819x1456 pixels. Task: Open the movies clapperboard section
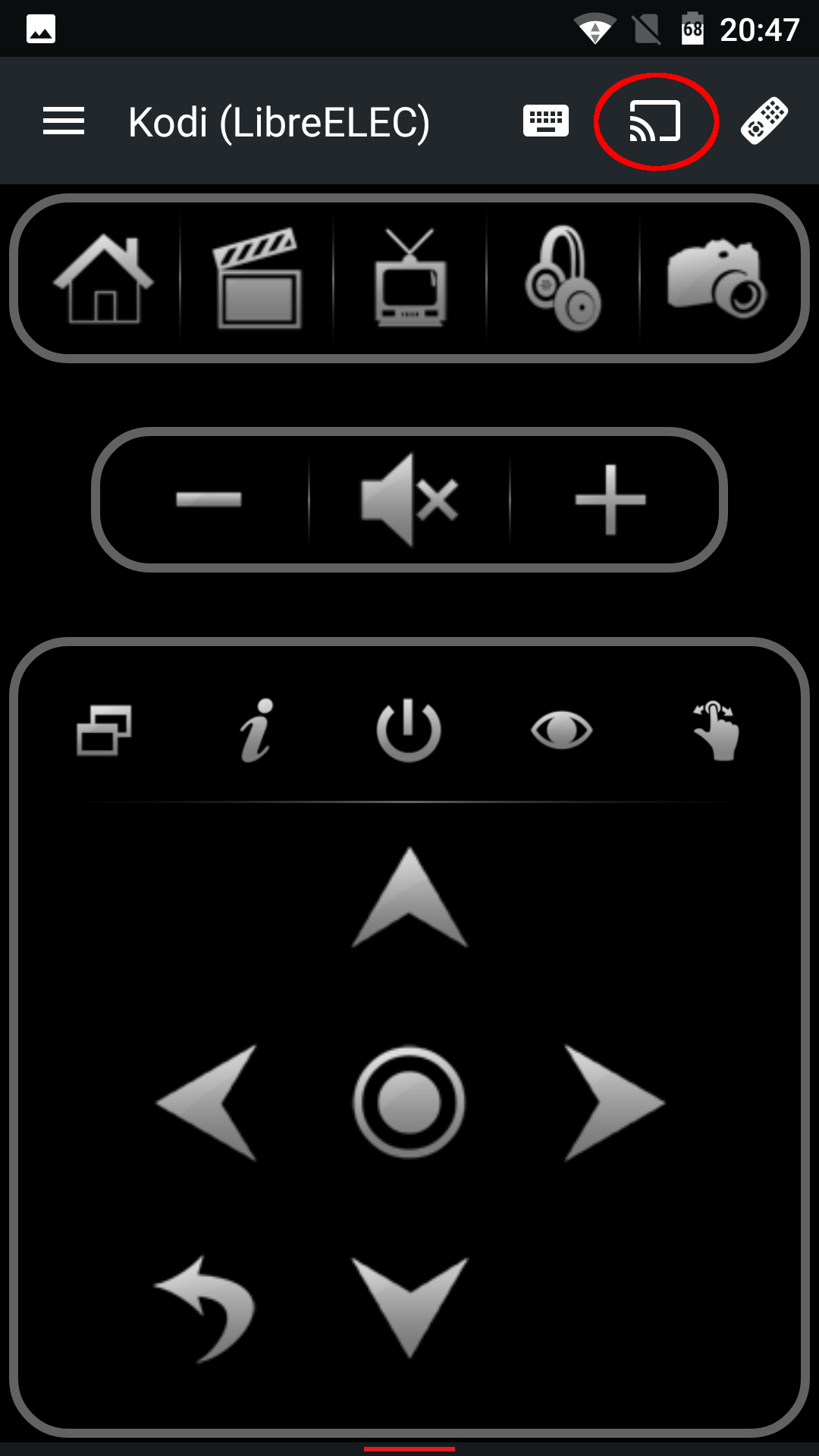tap(258, 279)
